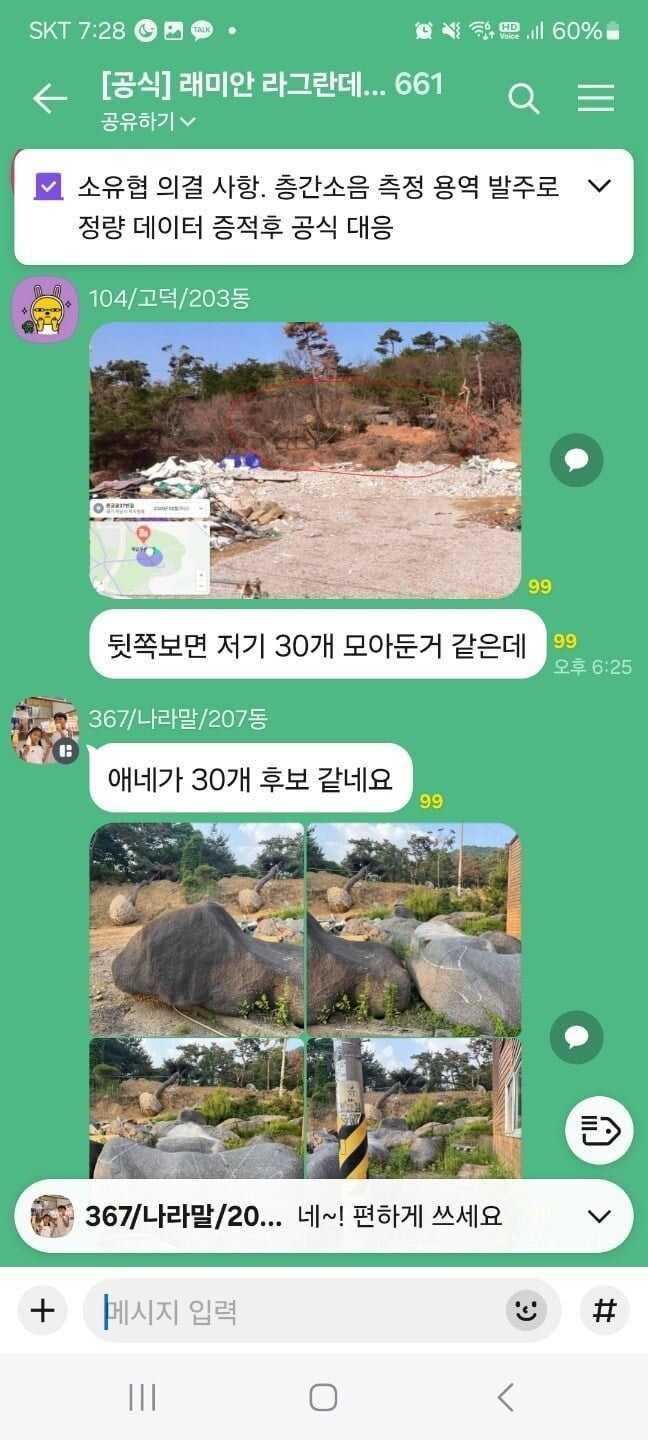Viewport: 648px width, 1440px height.
Task: Open the plus attachment menu
Action: [x=42, y=1310]
